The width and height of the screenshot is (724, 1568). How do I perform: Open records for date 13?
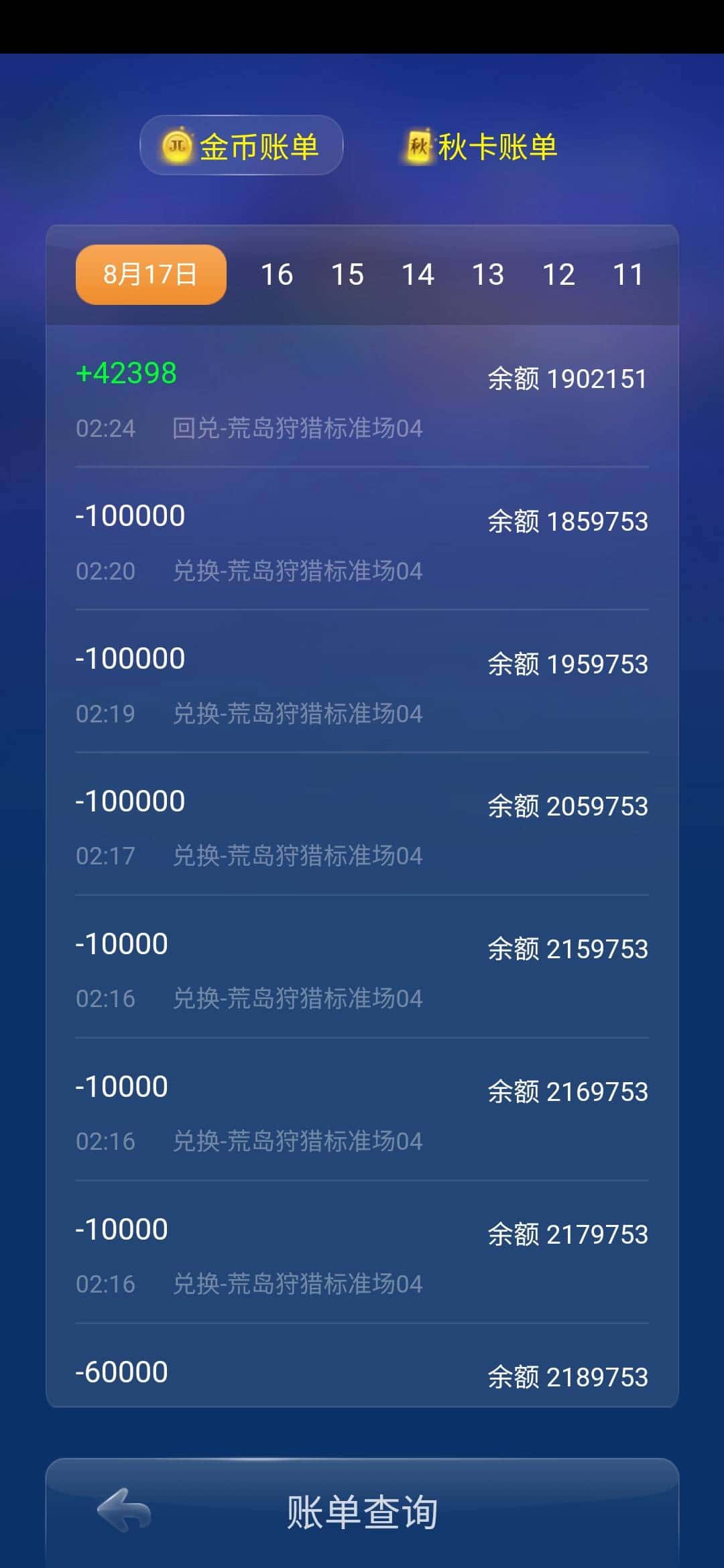(x=489, y=273)
